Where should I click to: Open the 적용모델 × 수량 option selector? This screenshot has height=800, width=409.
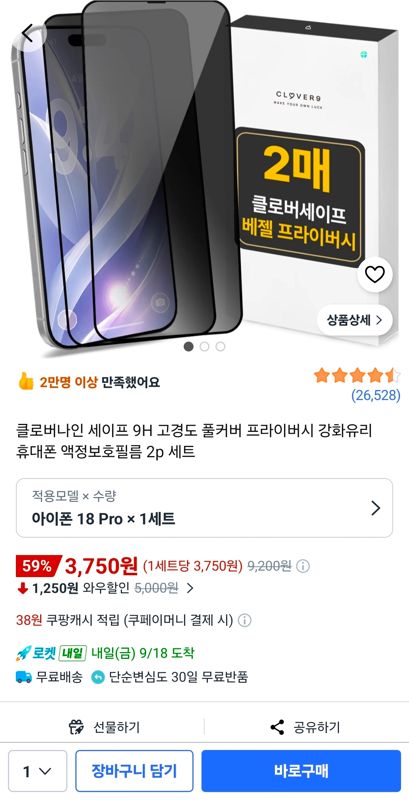[x=204, y=508]
